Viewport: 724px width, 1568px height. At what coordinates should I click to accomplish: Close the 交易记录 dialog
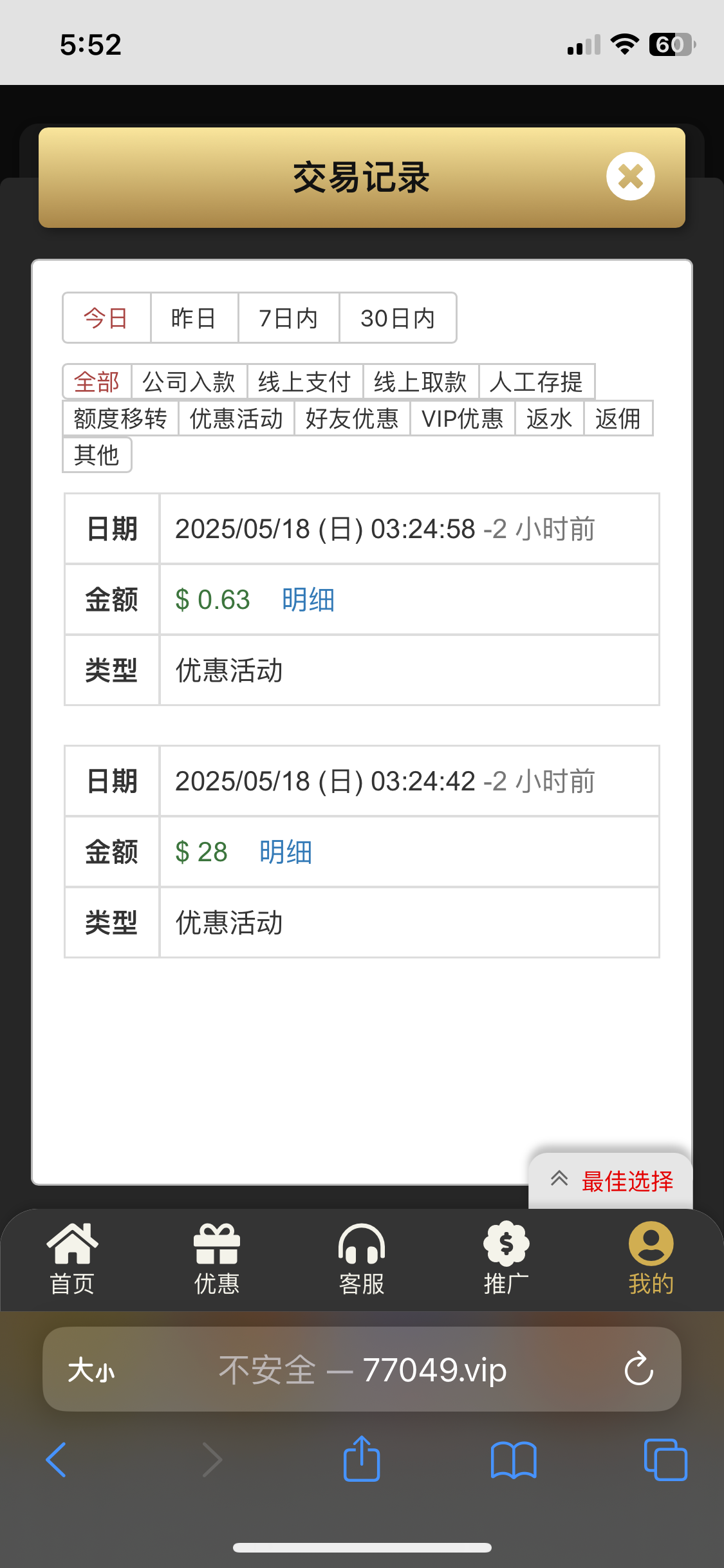(x=630, y=176)
